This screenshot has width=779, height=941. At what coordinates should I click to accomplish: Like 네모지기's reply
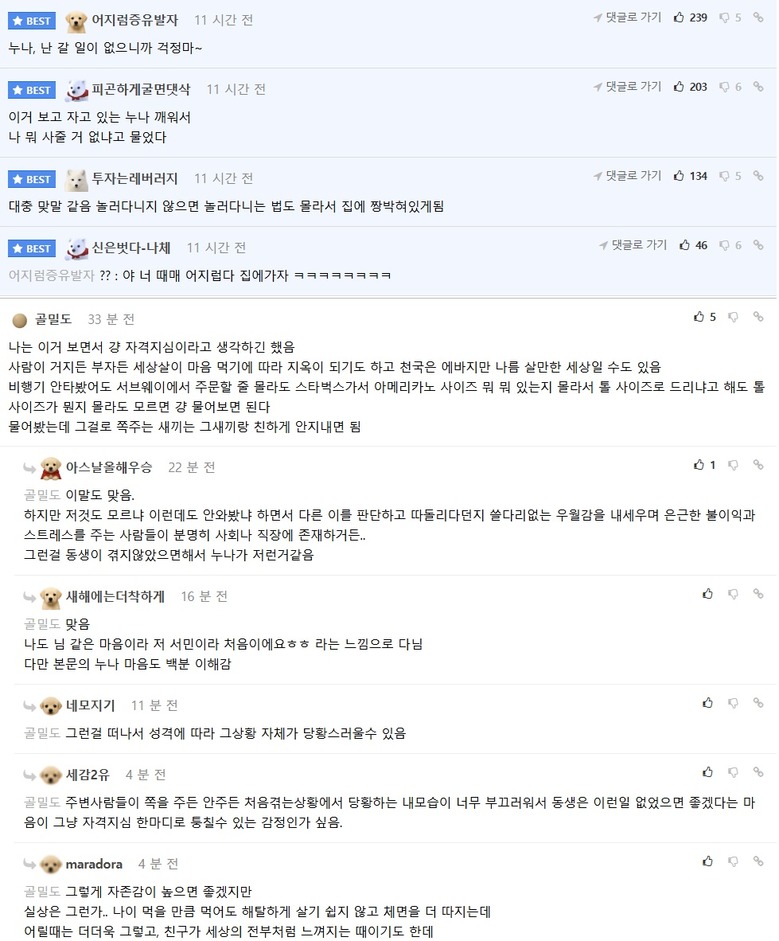tap(708, 703)
